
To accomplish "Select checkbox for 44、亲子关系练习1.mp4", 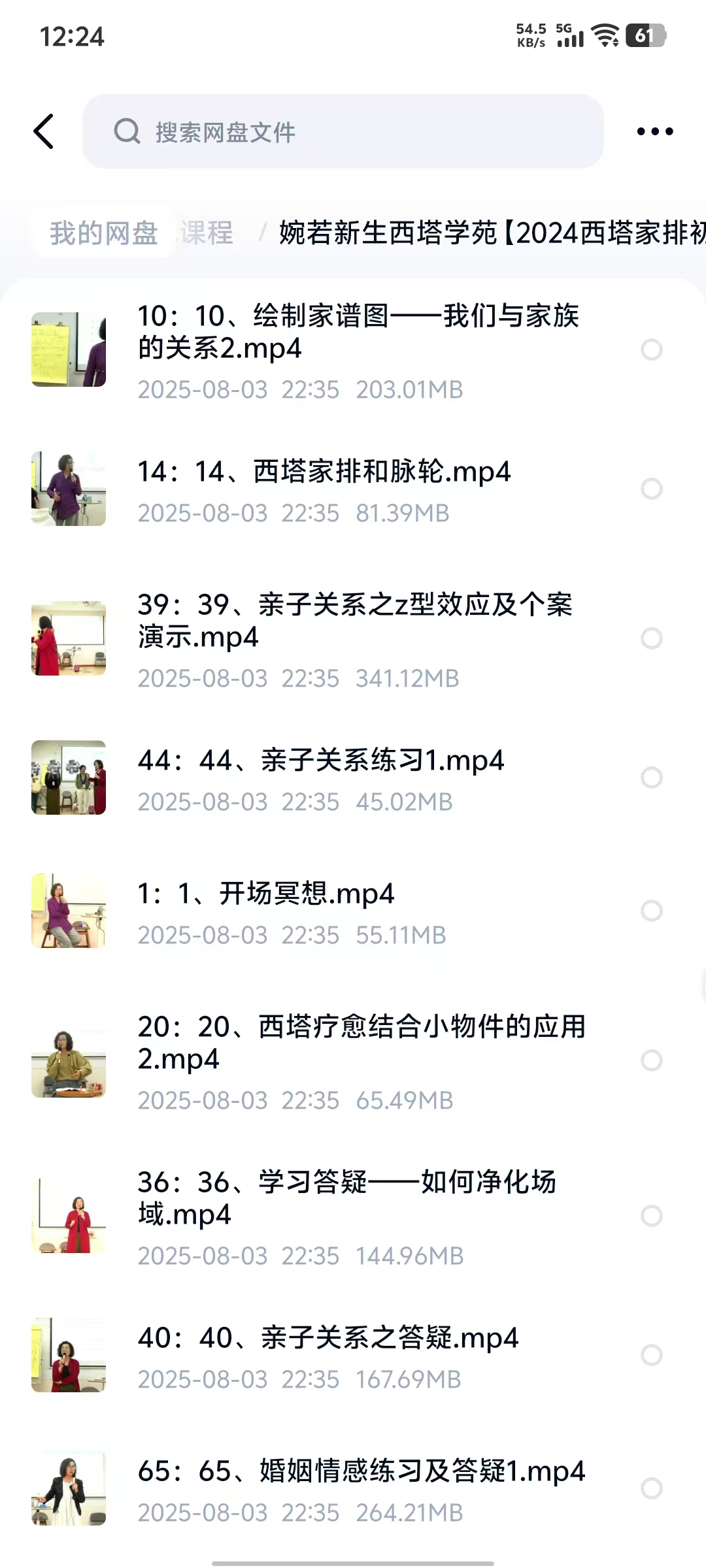I will 651,777.
